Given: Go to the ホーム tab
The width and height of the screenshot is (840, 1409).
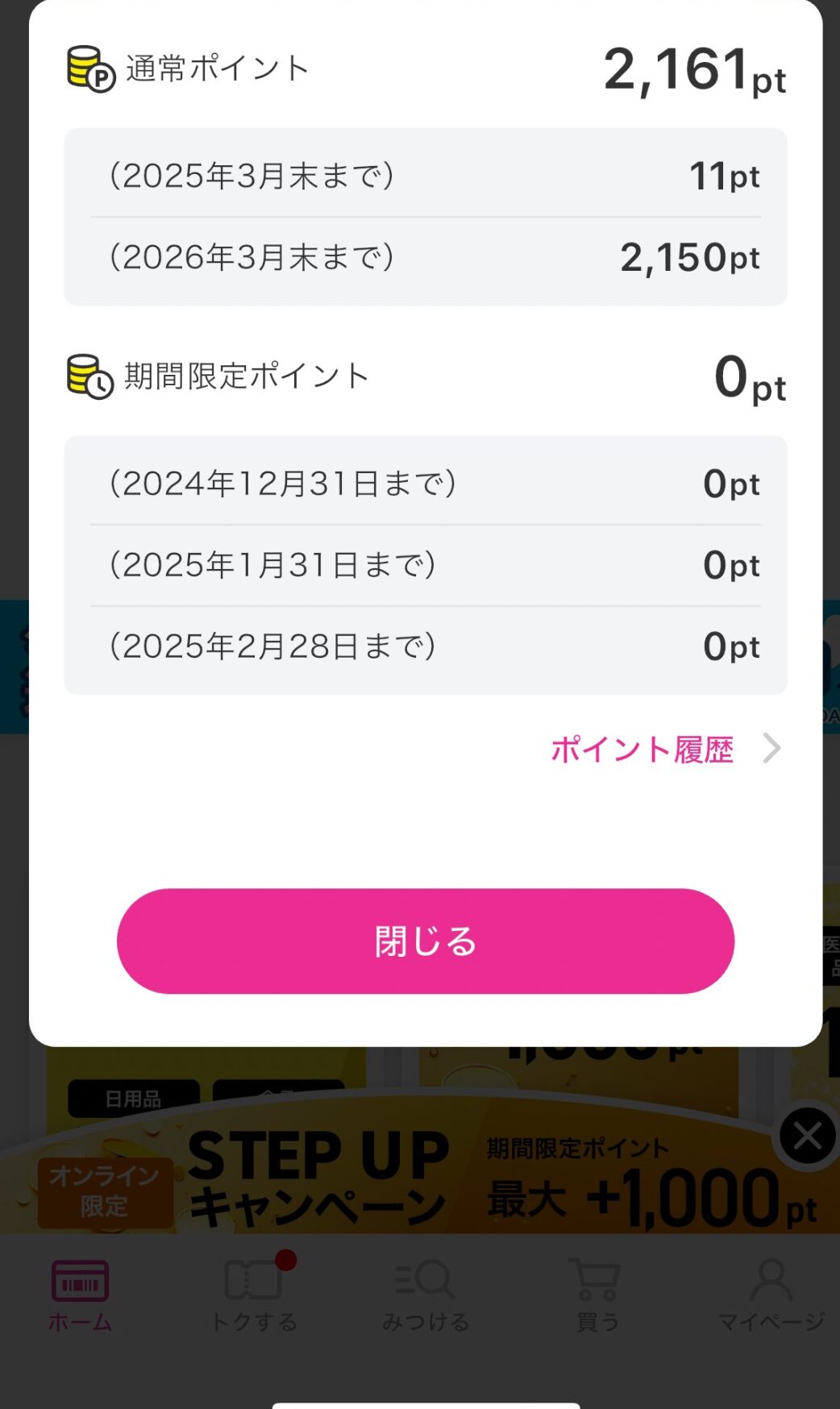Looking at the screenshot, I should pos(80,1295).
